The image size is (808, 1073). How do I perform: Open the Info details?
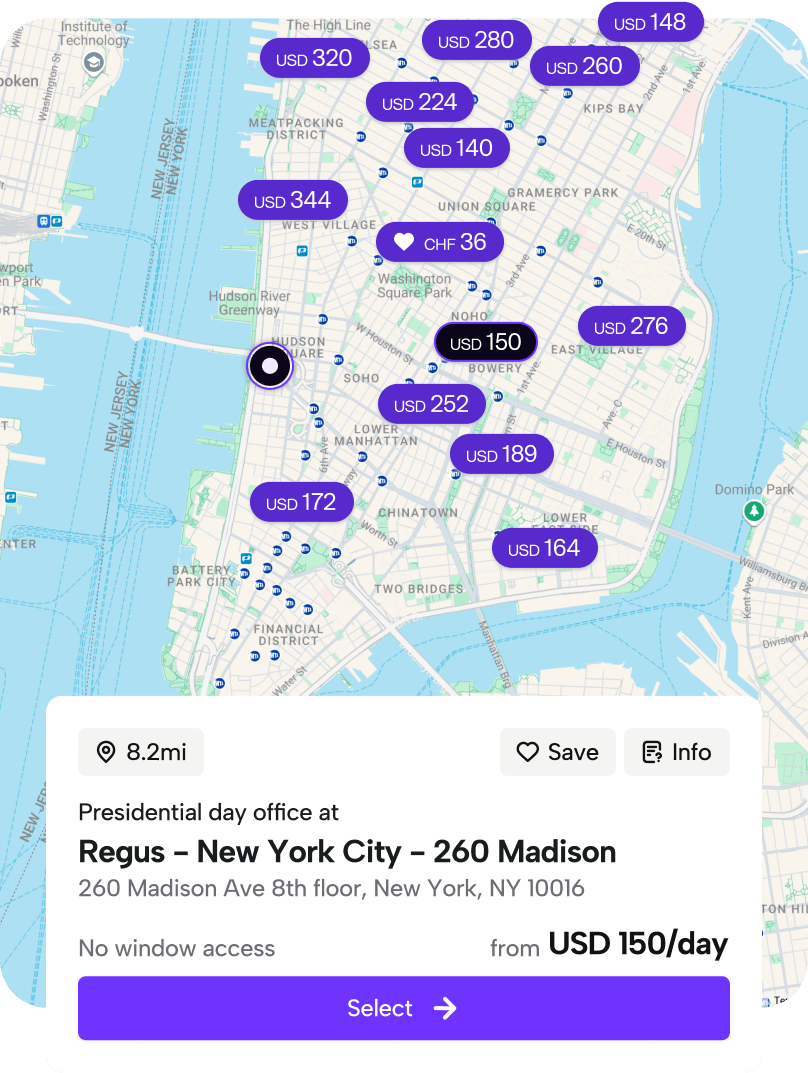(x=677, y=752)
